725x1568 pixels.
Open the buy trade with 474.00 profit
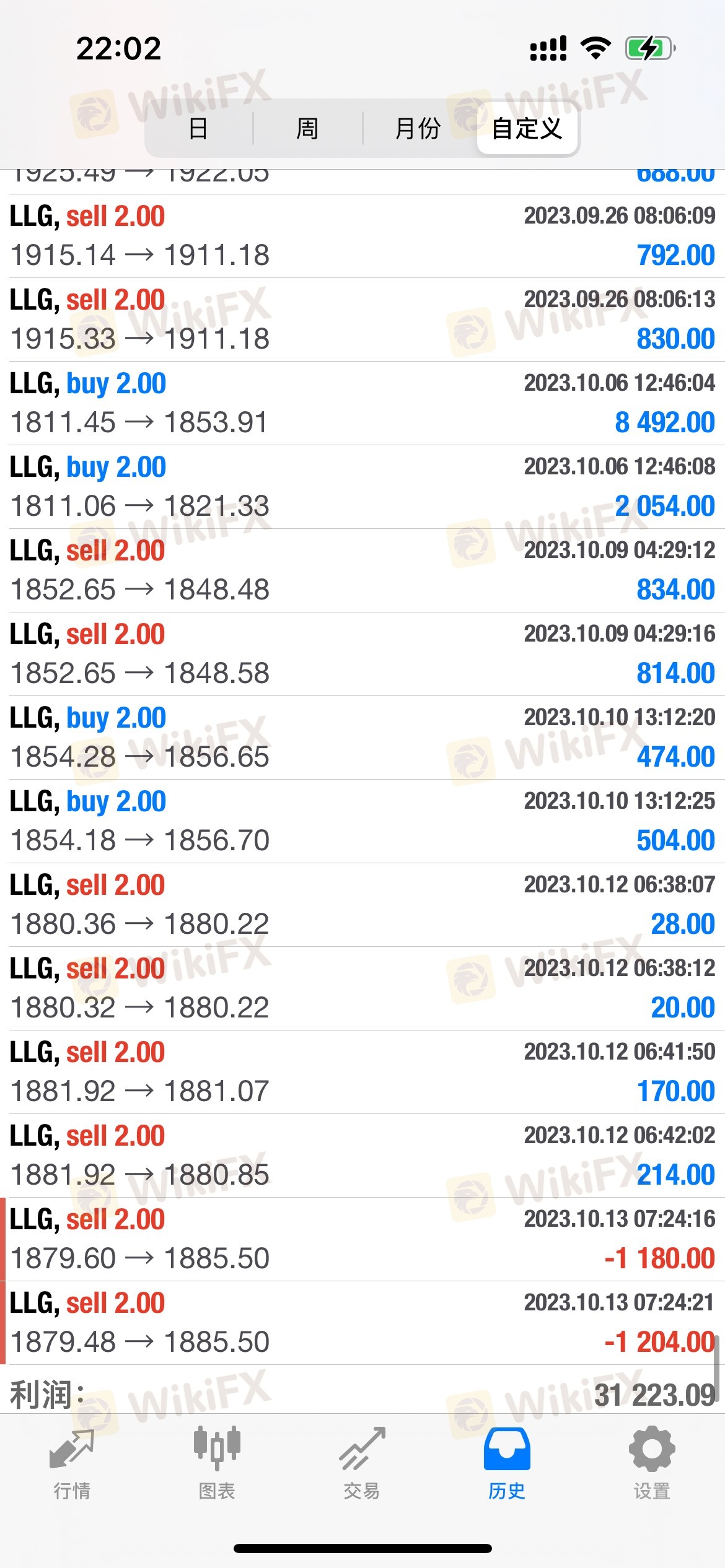pyautogui.click(x=362, y=738)
